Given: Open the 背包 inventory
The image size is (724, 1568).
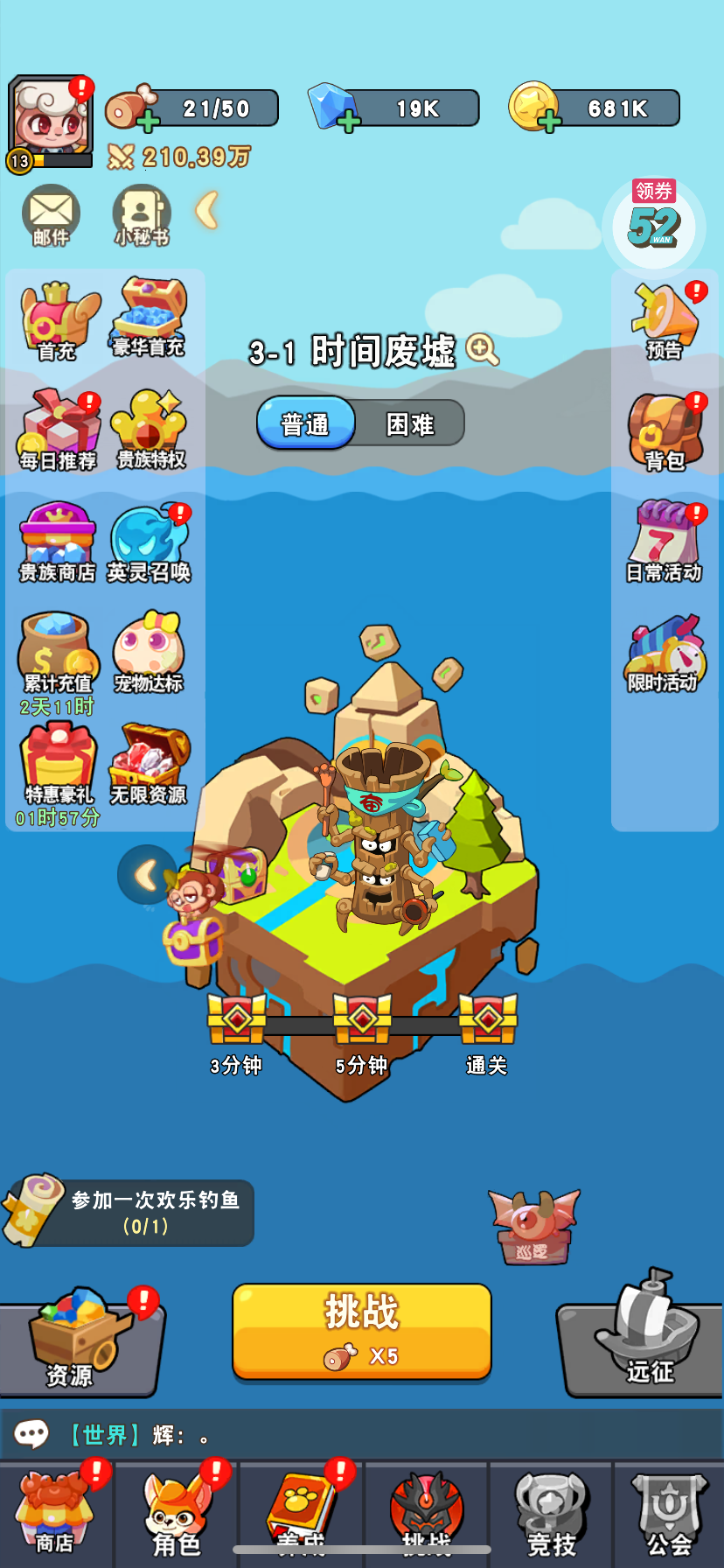Looking at the screenshot, I should tap(665, 432).
